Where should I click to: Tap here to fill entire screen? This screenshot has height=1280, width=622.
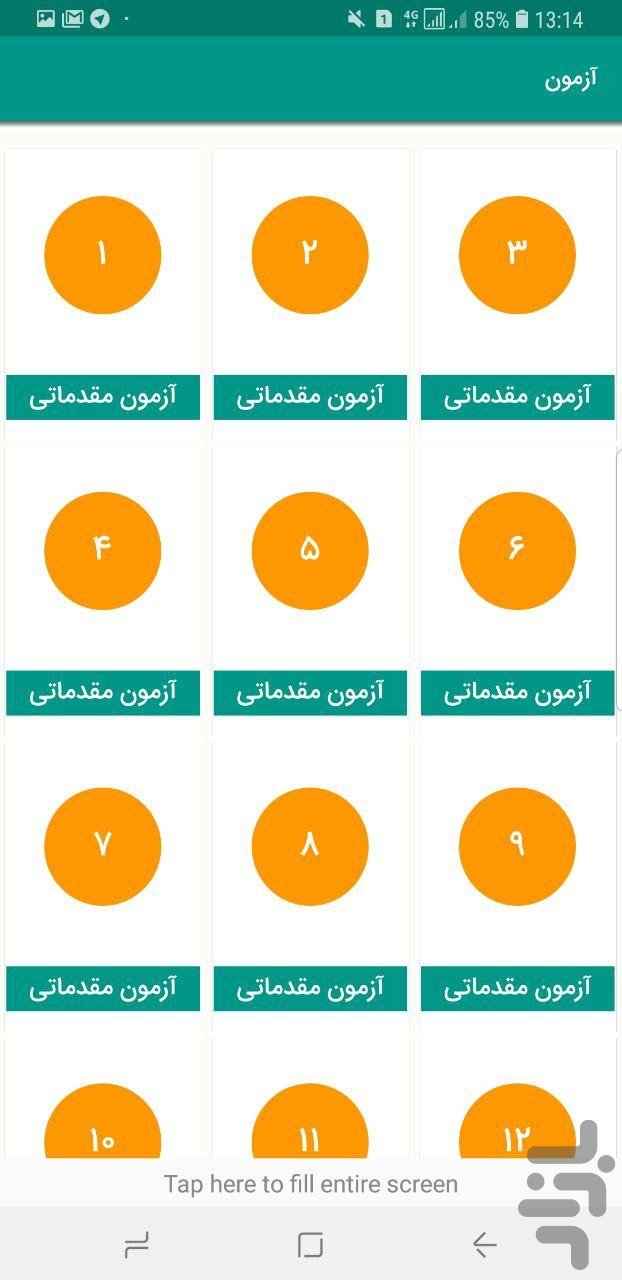point(311,1184)
